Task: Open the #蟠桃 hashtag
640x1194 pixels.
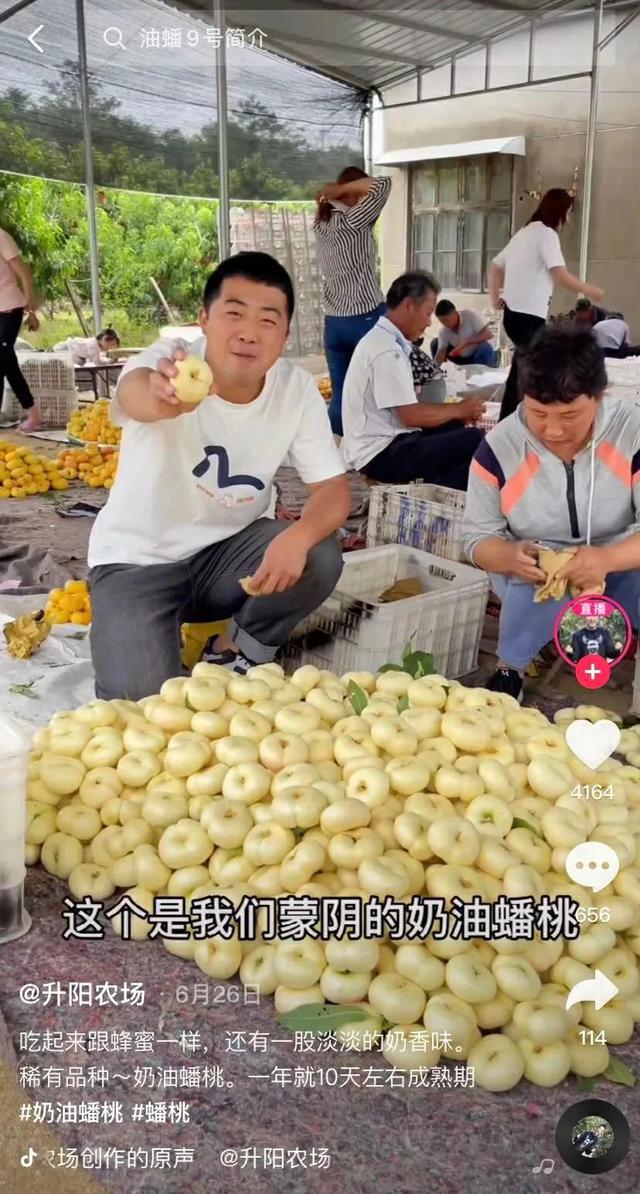Action: coord(161,1113)
